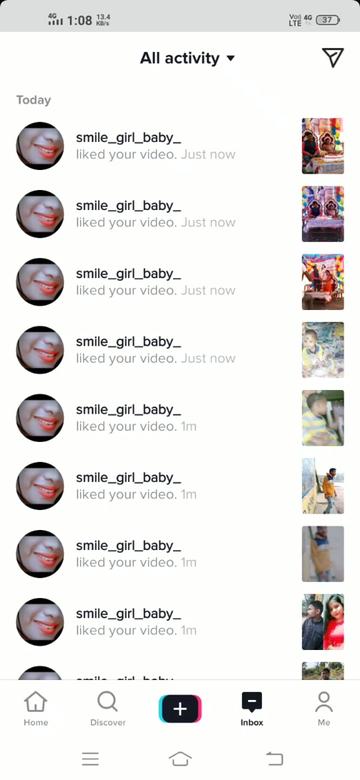Tap the system home button
Viewport: 360px width, 780px height.
pos(180,759)
